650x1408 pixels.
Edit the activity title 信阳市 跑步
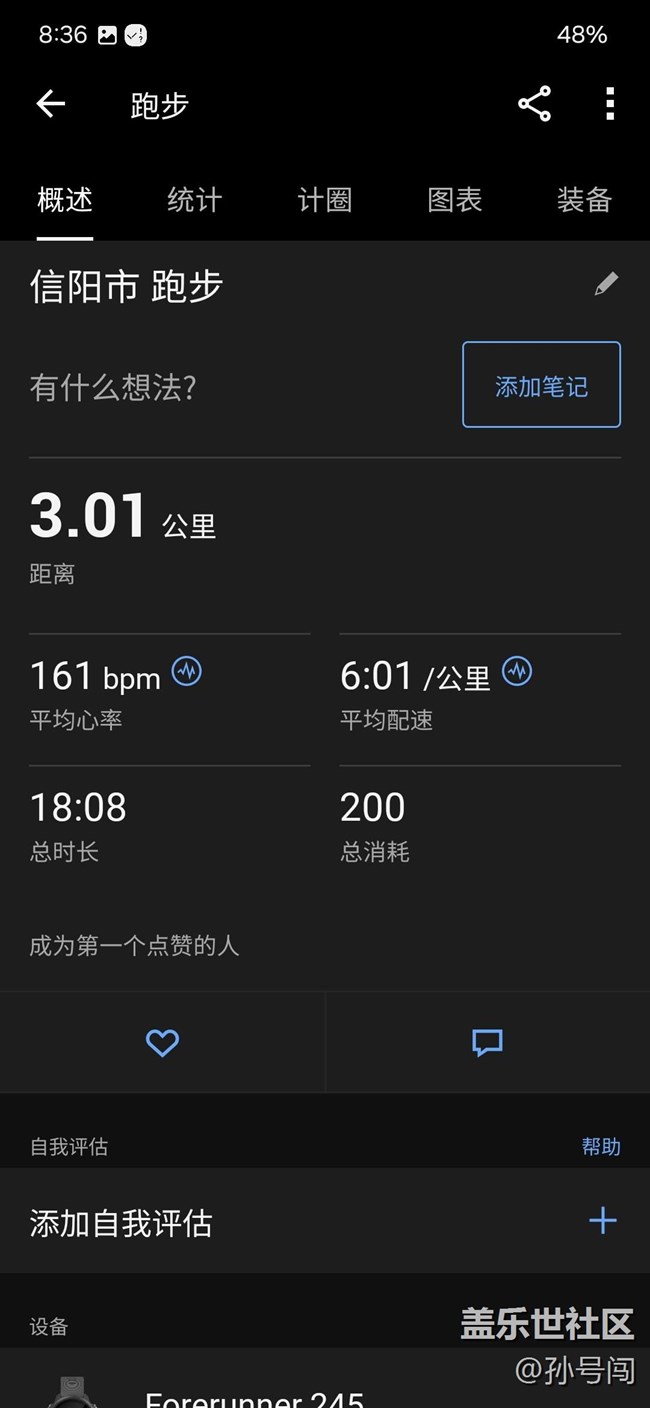pos(606,285)
